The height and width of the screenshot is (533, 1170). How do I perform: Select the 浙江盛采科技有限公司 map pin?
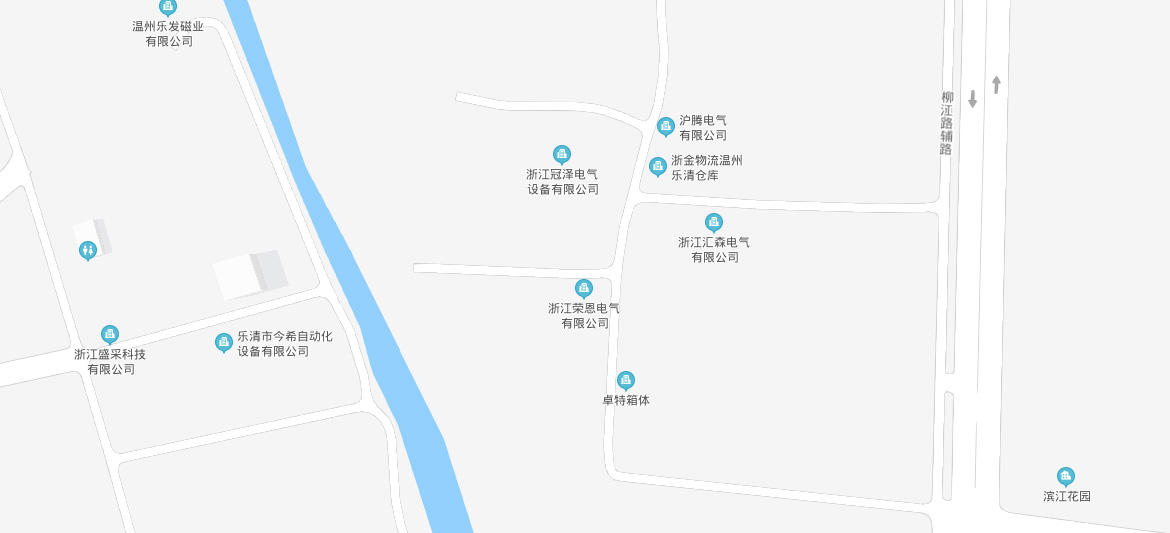pyautogui.click(x=110, y=334)
